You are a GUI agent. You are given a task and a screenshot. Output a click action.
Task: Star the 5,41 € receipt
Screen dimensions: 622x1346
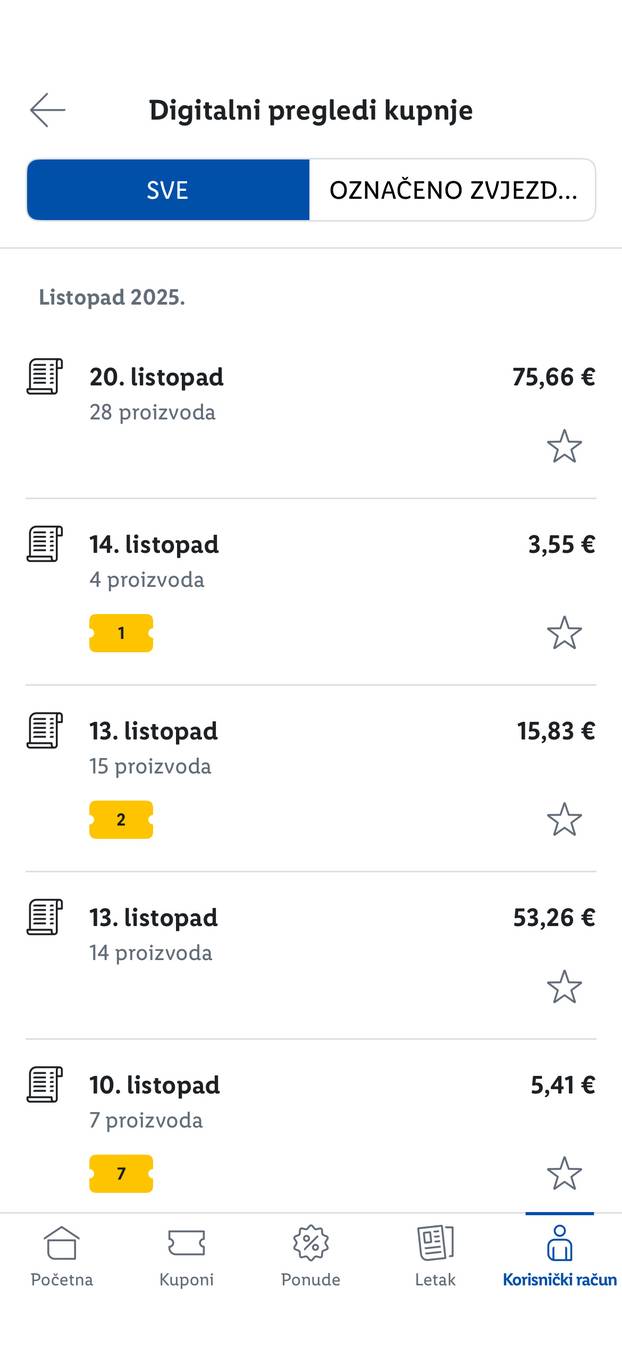click(564, 1173)
